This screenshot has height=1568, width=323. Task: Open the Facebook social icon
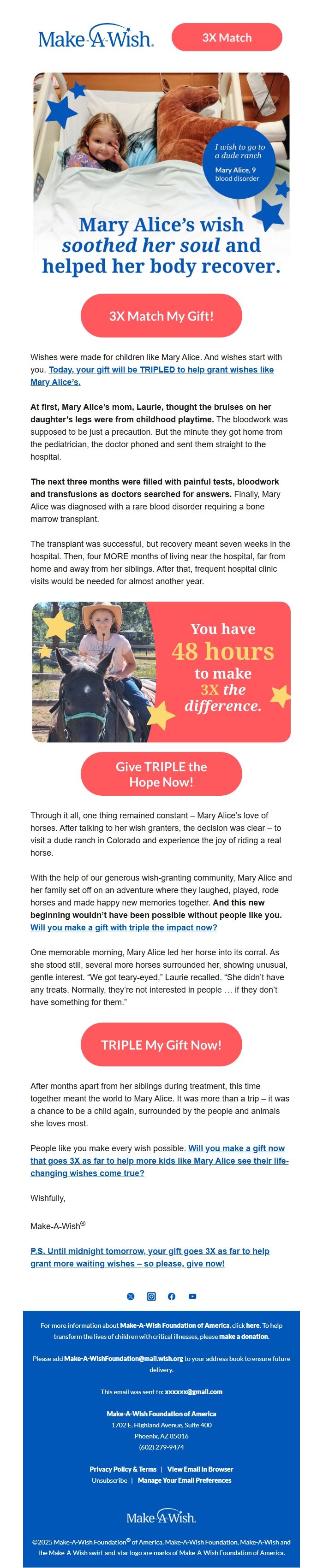(171, 1296)
